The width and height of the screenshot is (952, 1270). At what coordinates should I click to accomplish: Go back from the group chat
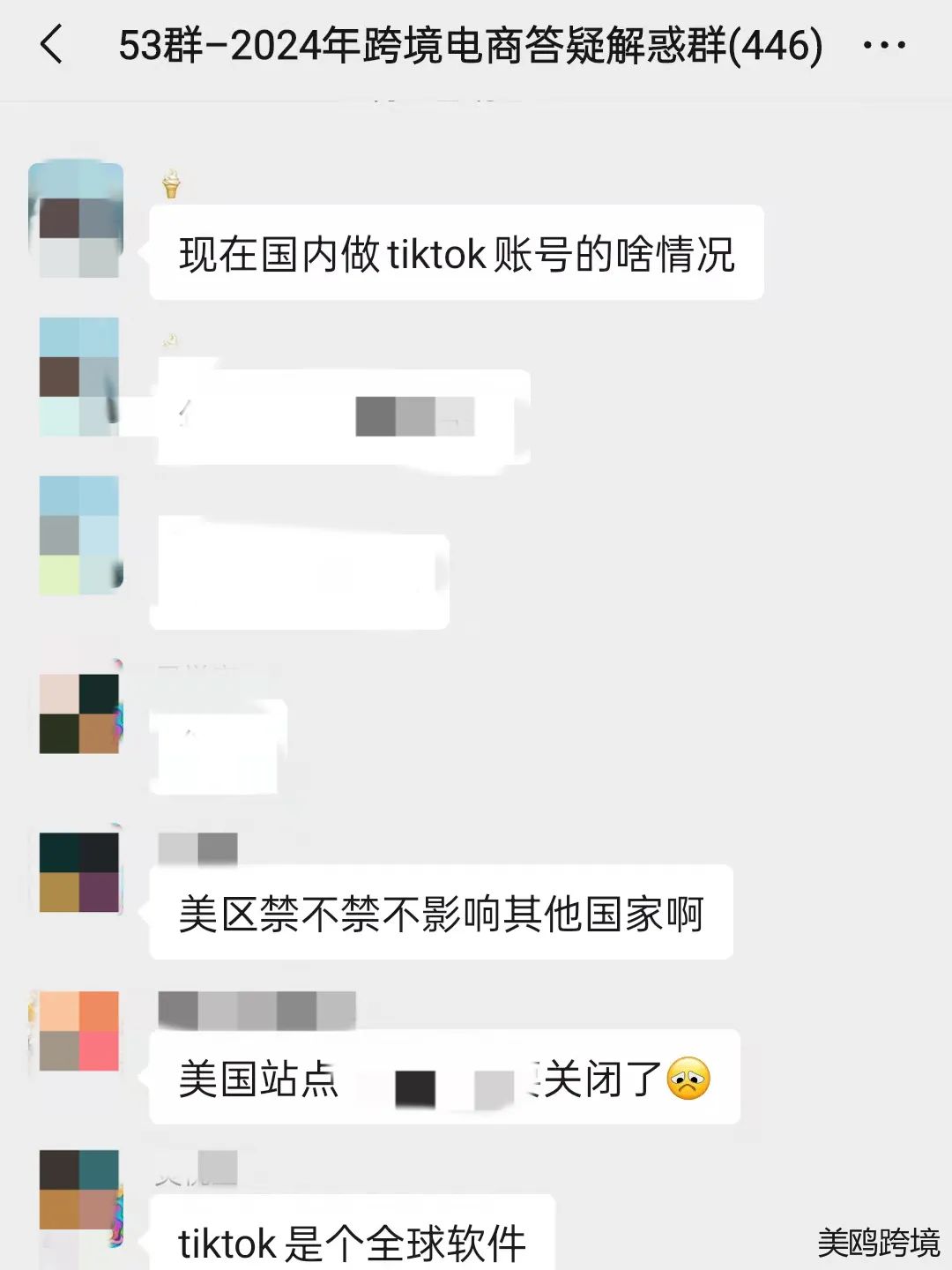52,44
